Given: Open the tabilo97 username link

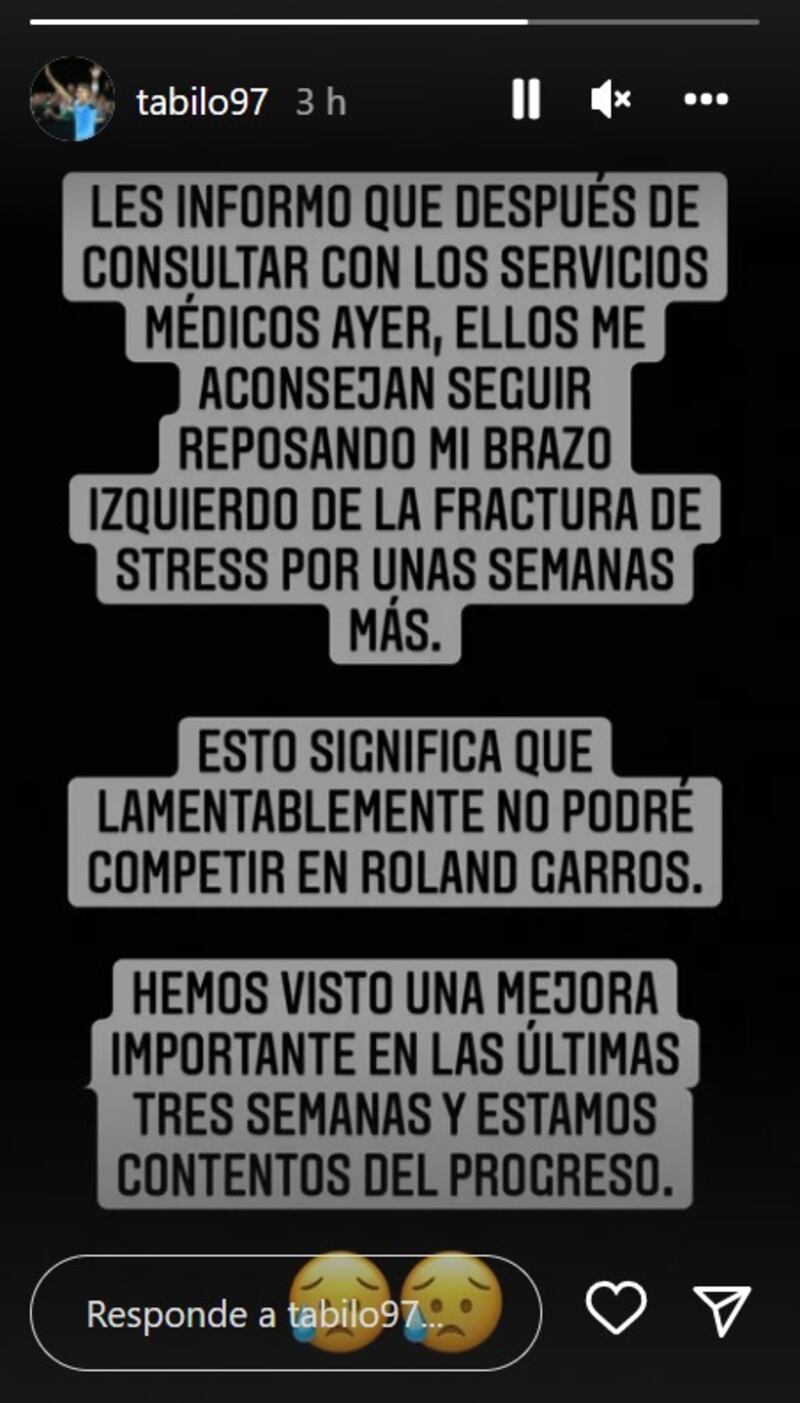Looking at the screenshot, I should coord(202,102).
